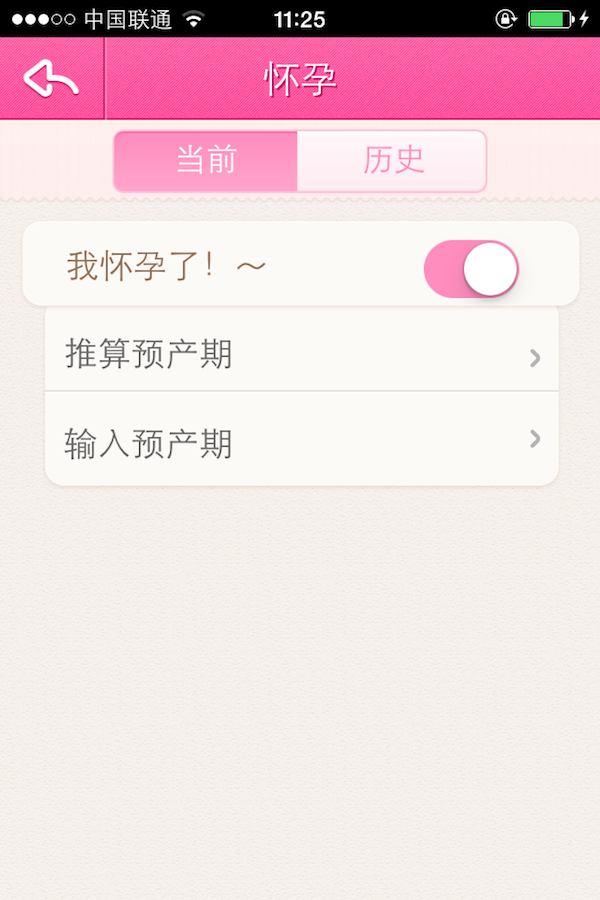
Task: Switch to the 历史 tab
Action: pos(392,160)
